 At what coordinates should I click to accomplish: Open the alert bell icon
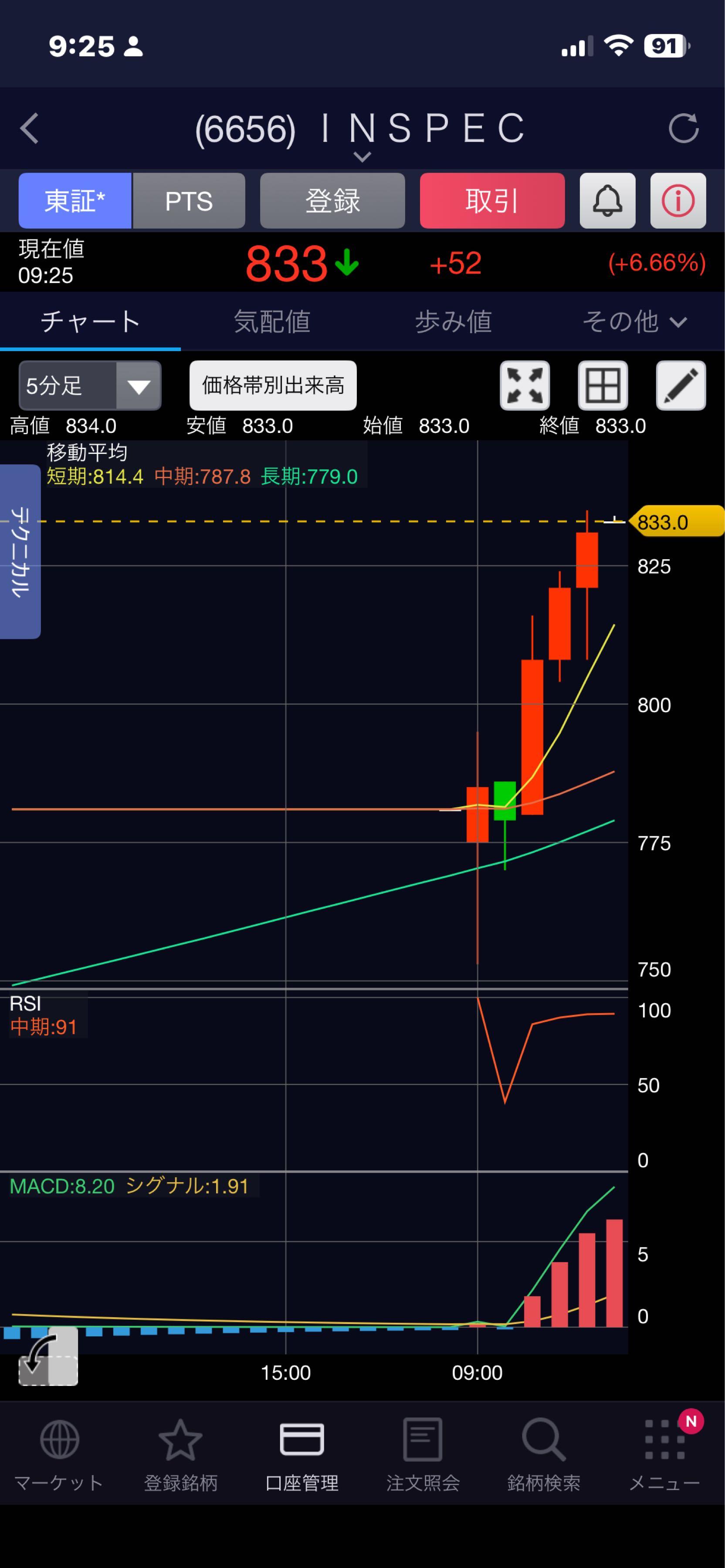[x=607, y=201]
